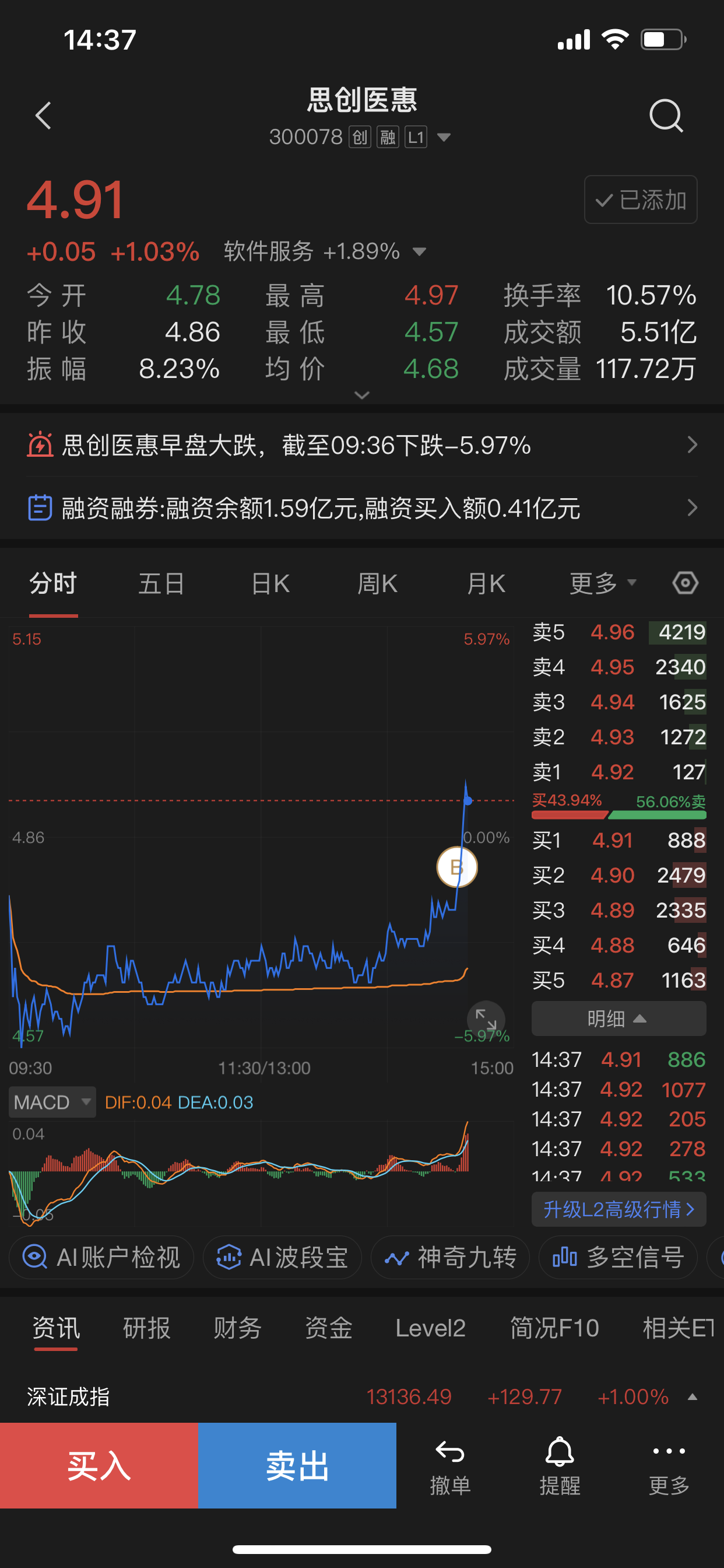Image resolution: width=724 pixels, height=1568 pixels.
Task: Open AI账户检视 chip
Action: click(101, 1257)
